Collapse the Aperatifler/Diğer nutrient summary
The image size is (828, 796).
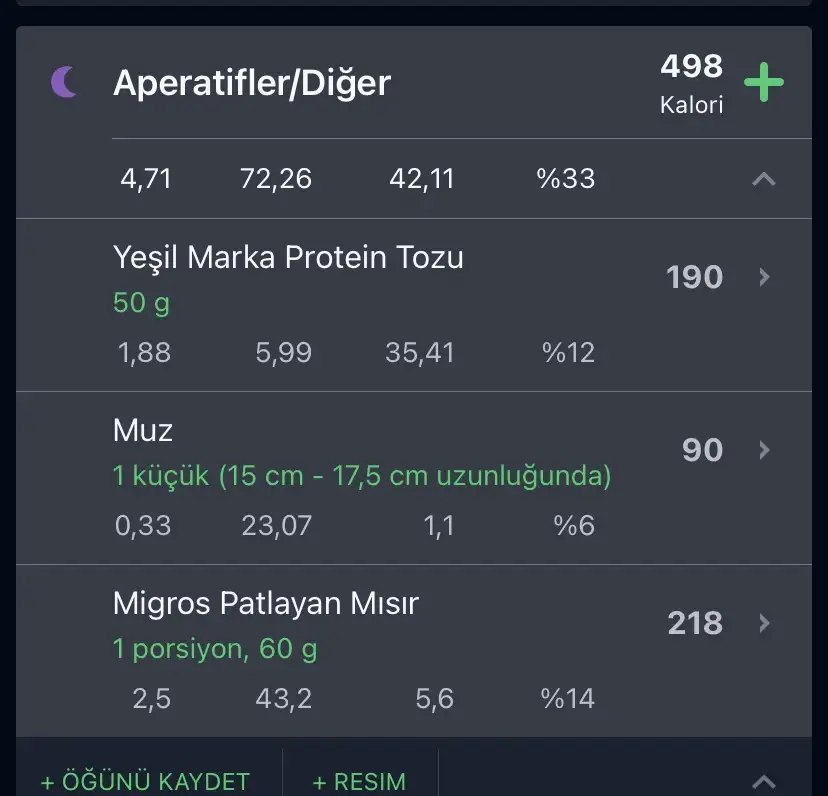tap(763, 179)
